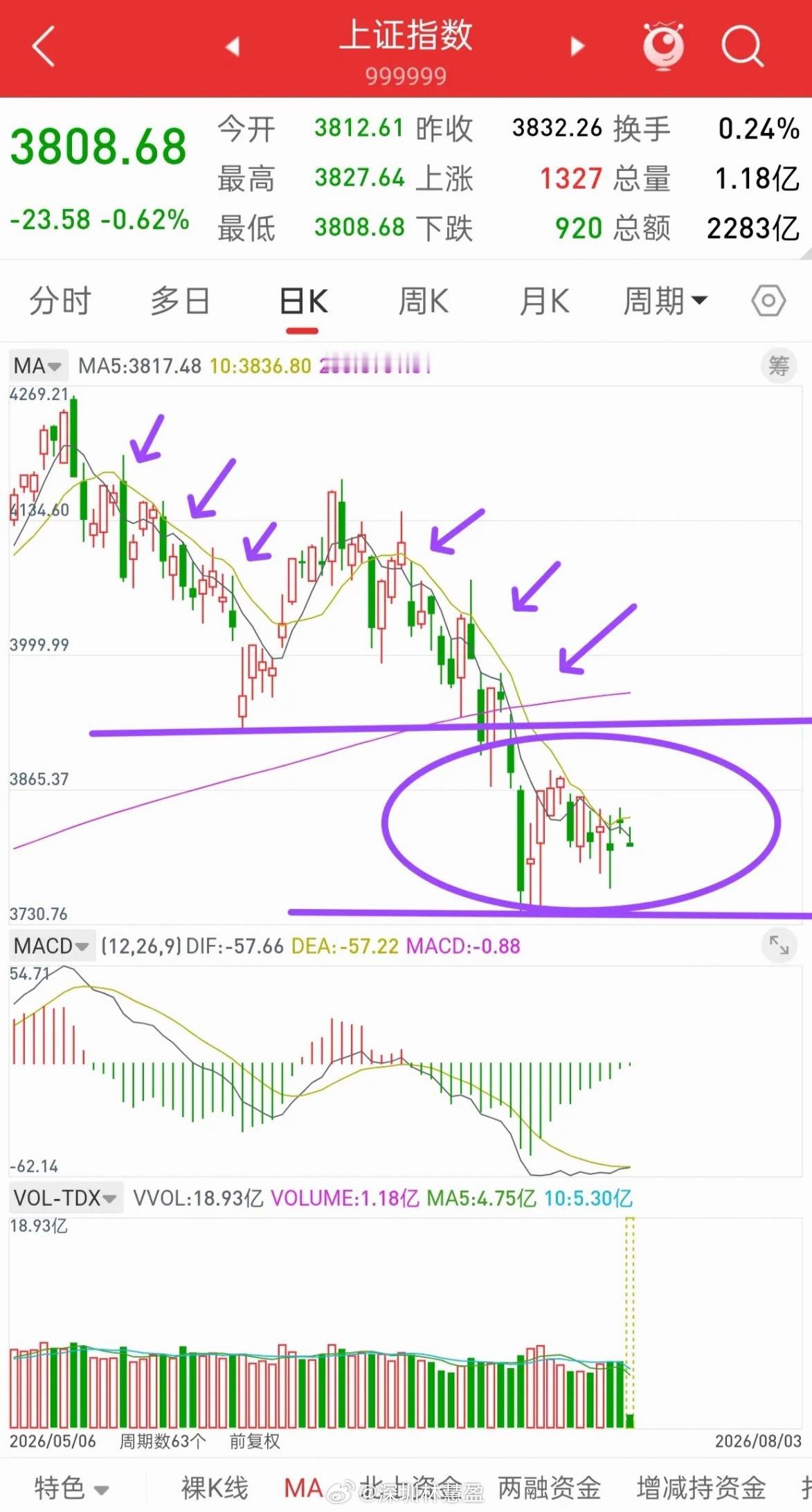Select the 周K tab
This screenshot has width=812, height=1512.
point(424,302)
